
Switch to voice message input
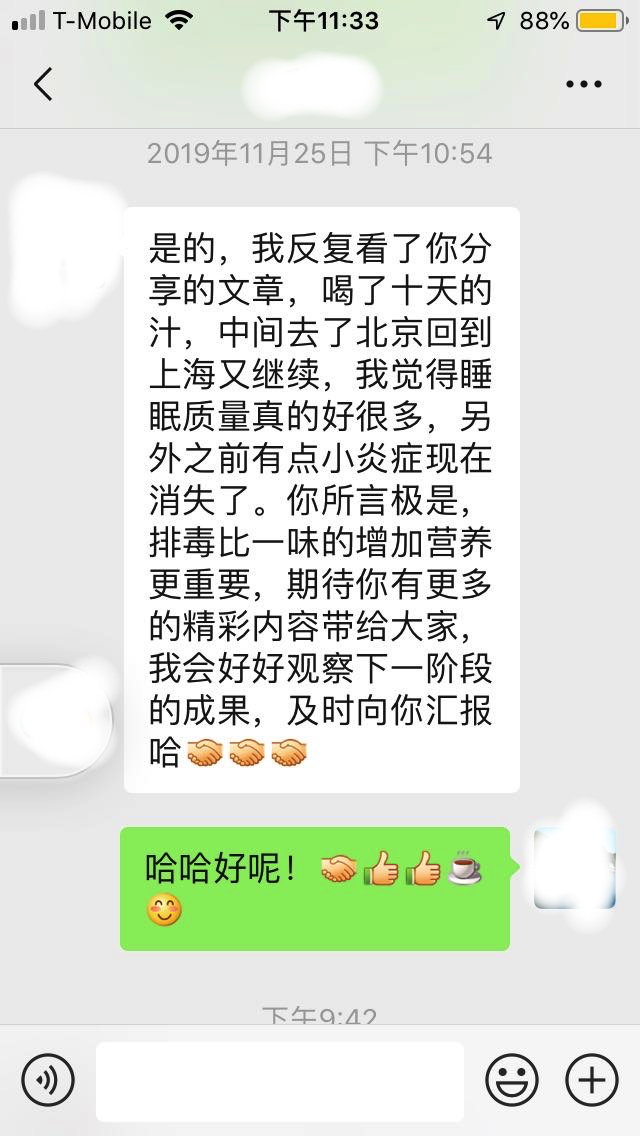tap(48, 1081)
